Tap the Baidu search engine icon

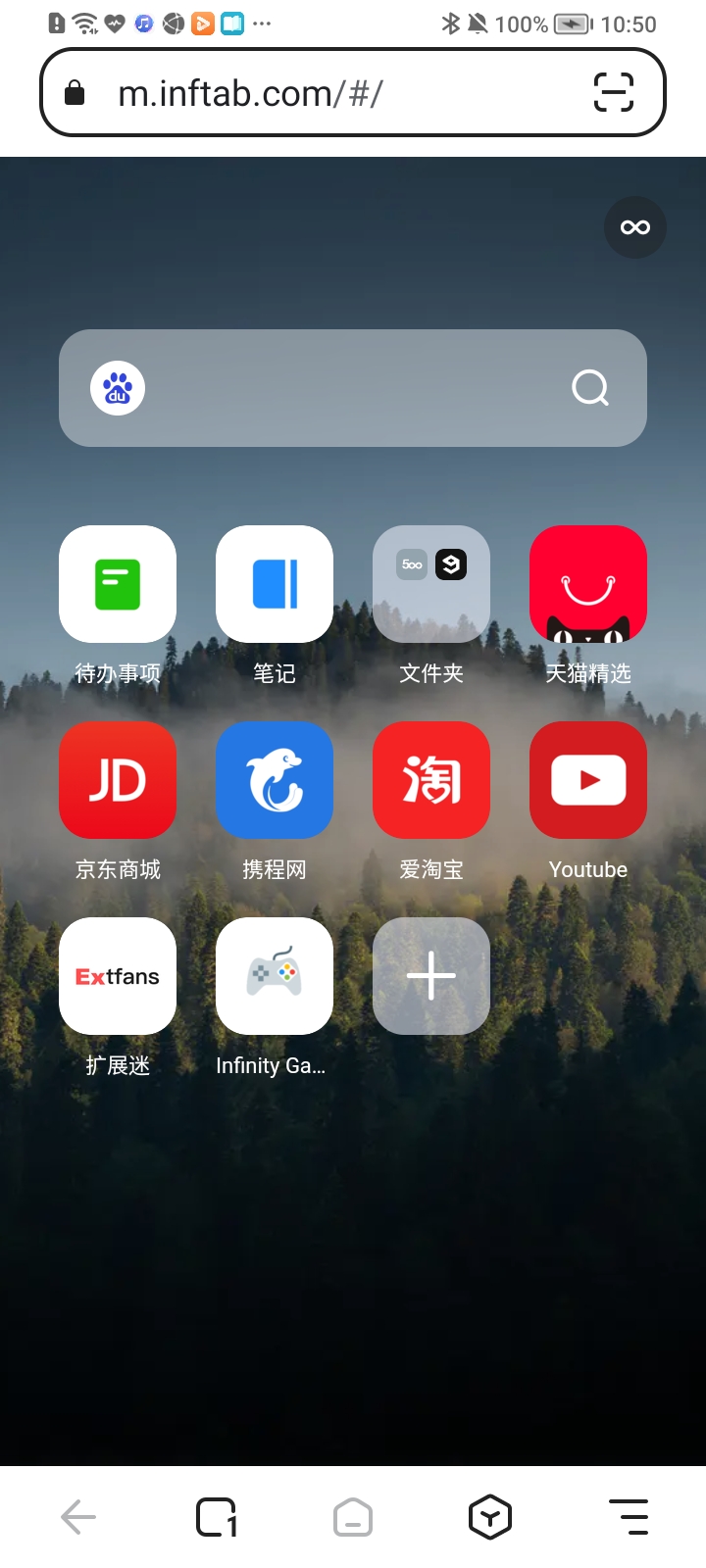pyautogui.click(x=118, y=388)
